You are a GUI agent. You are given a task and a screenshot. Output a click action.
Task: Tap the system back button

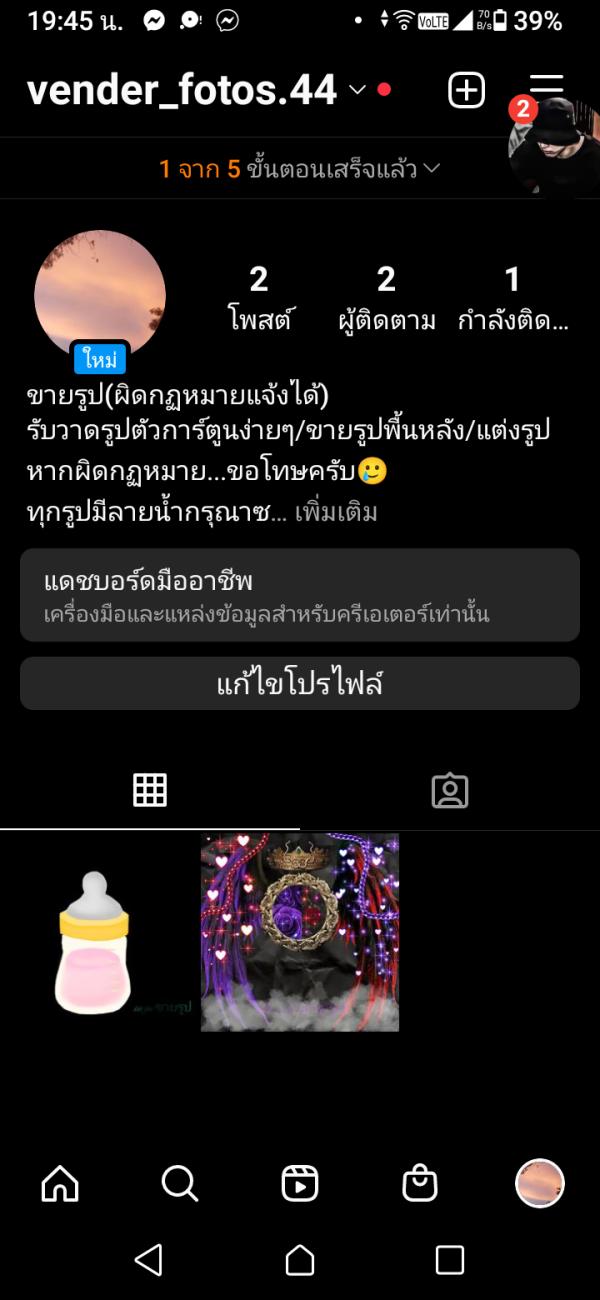[x=149, y=1260]
